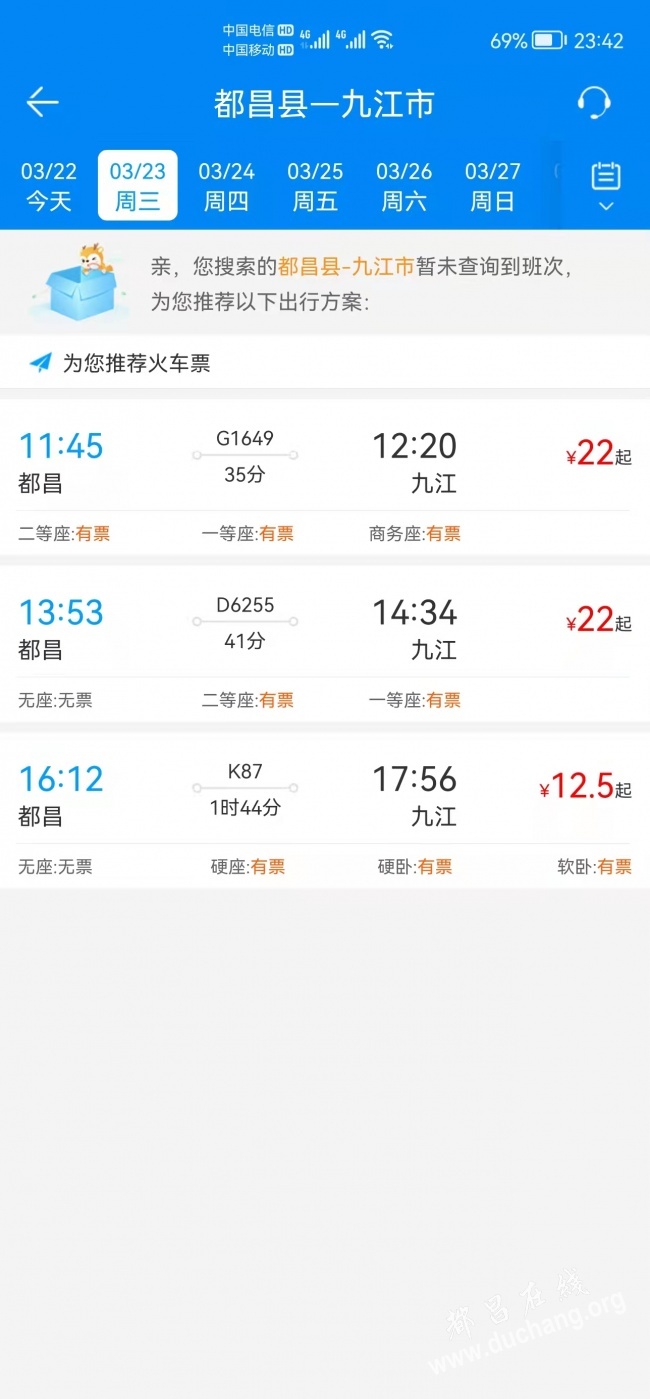Open the calendar date picker
This screenshot has width=650, height=1399.
(606, 186)
